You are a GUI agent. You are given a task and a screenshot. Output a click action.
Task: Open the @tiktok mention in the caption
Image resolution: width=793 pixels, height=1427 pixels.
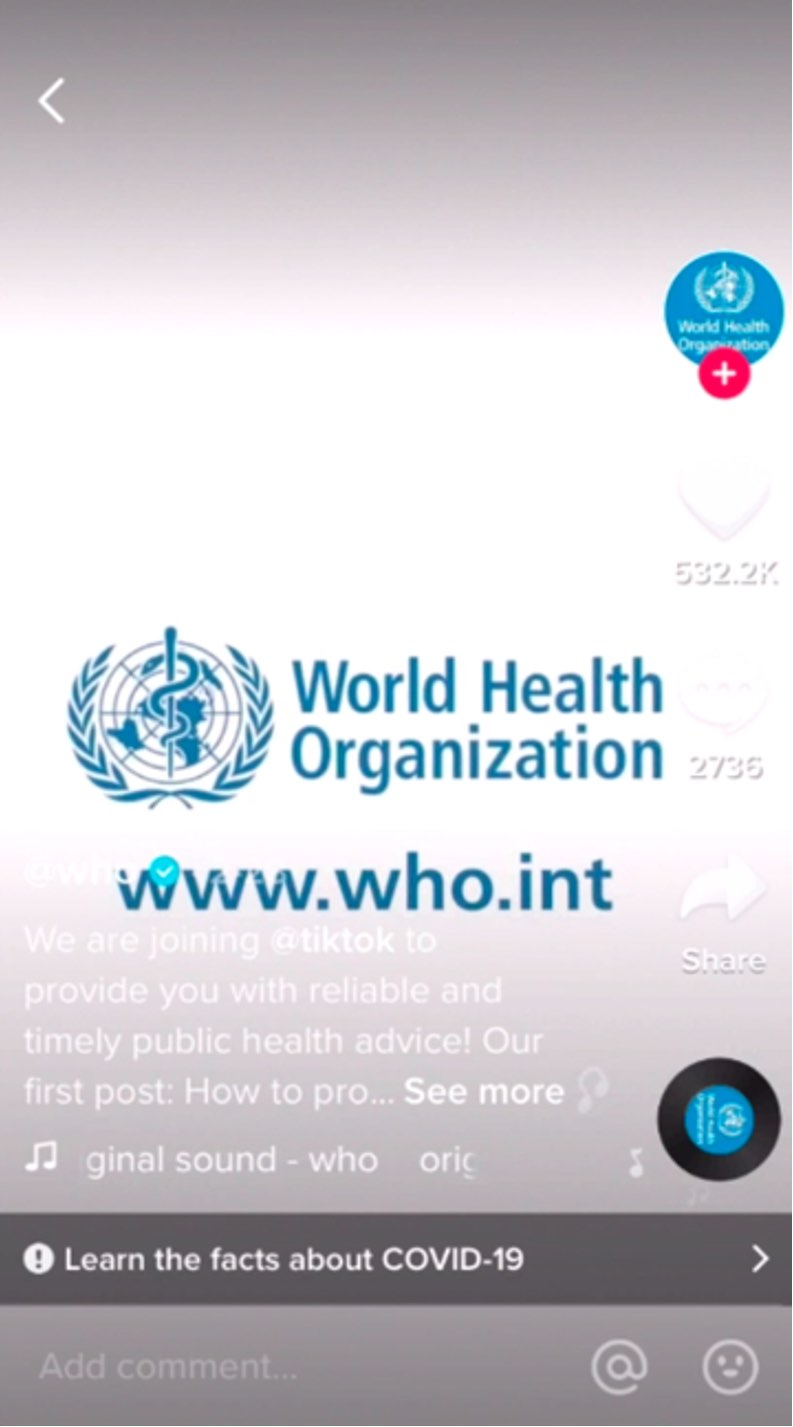(332, 941)
